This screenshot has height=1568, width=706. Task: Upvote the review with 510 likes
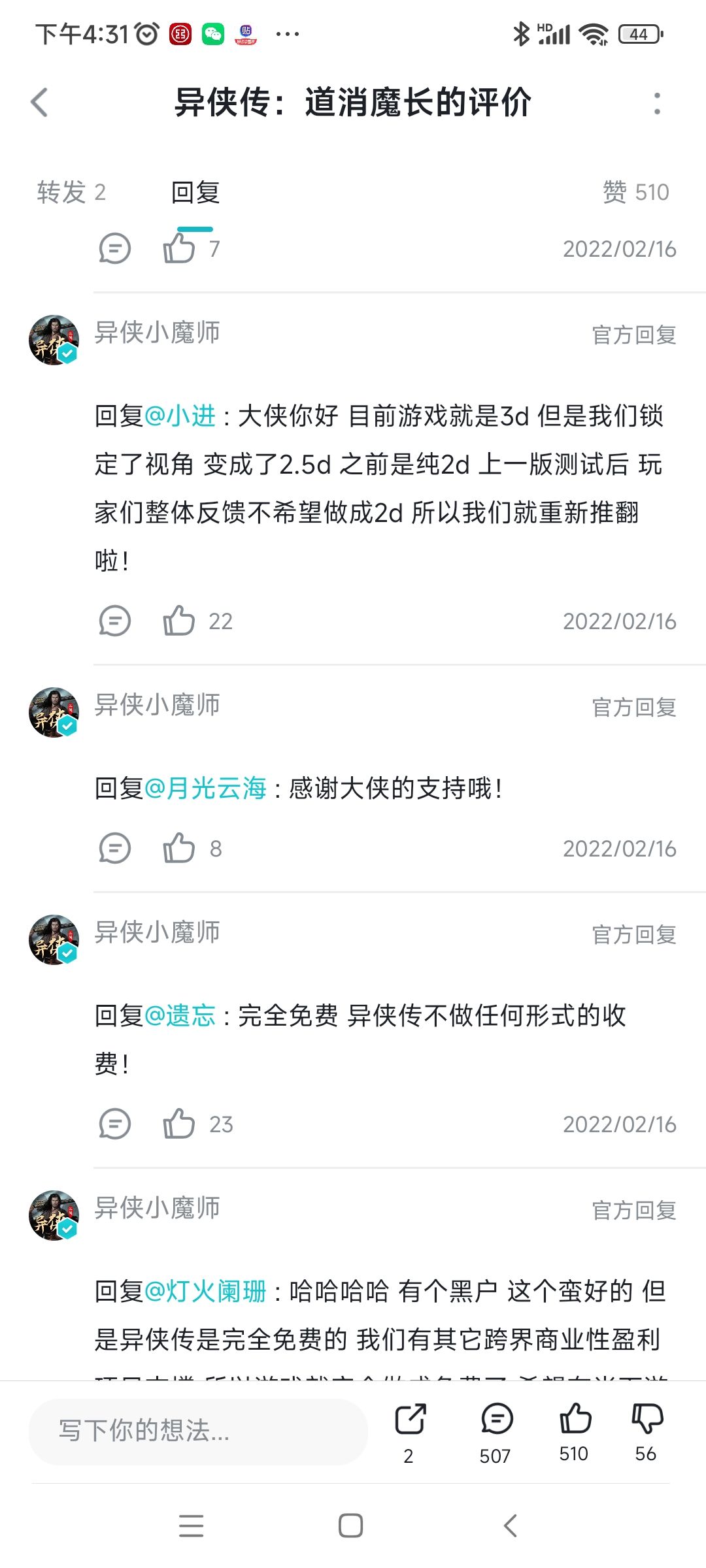click(575, 1431)
